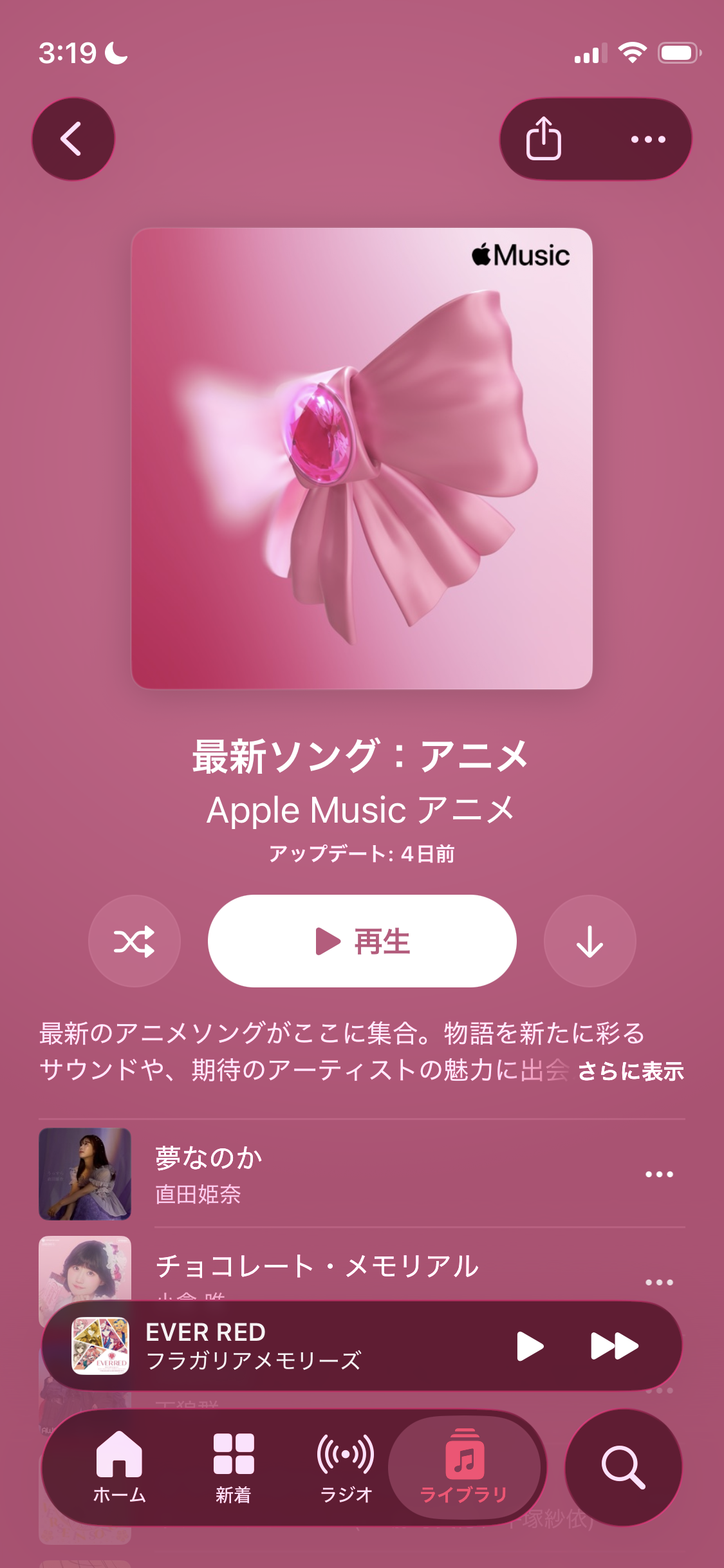Go back using the back arrow
The width and height of the screenshot is (724, 1568).
[73, 139]
